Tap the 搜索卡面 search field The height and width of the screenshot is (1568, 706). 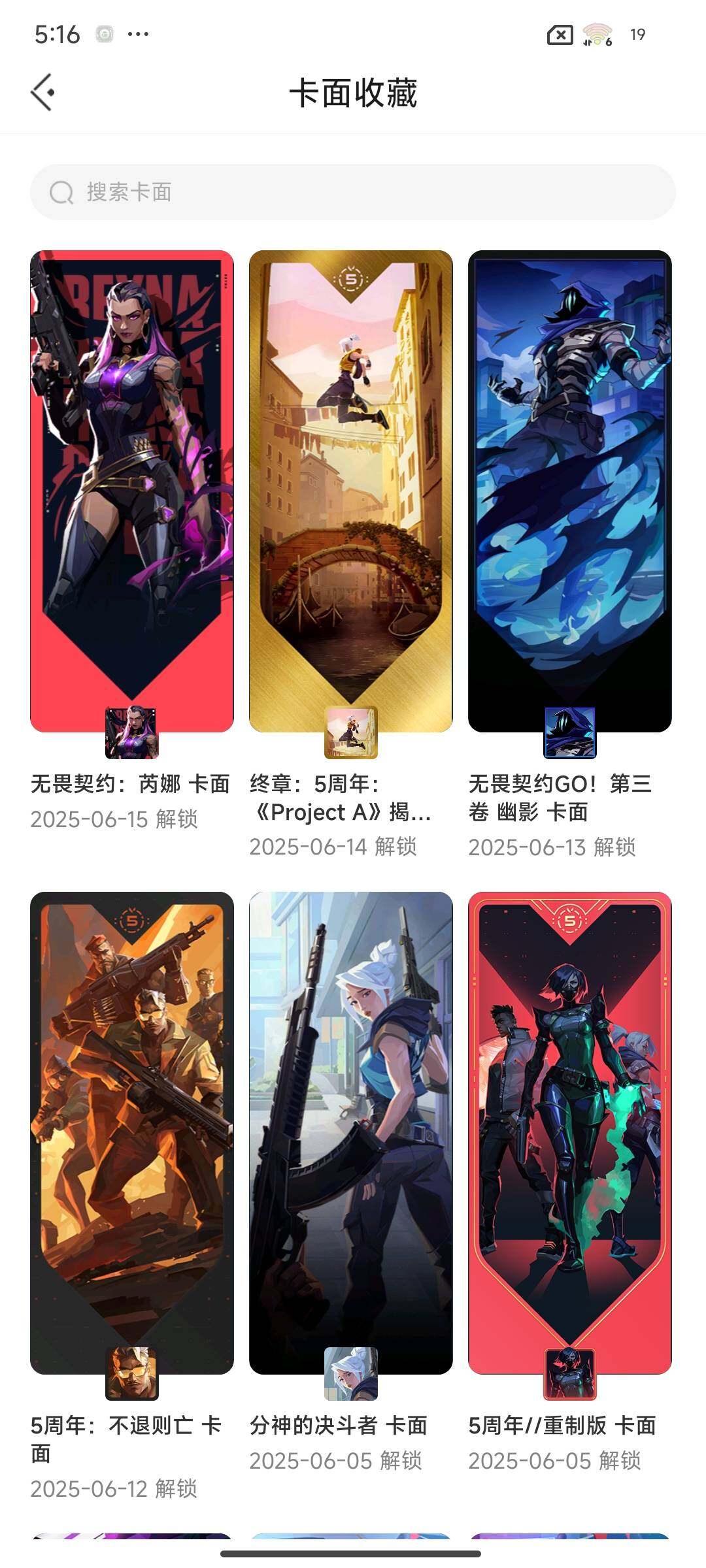tap(353, 192)
